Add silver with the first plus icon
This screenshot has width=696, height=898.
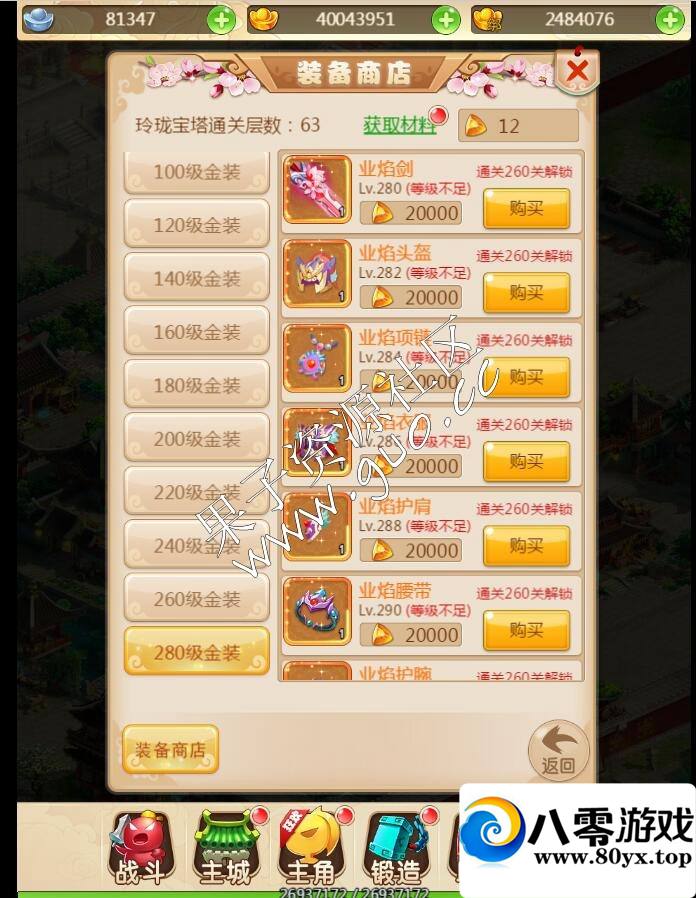[x=221, y=19]
